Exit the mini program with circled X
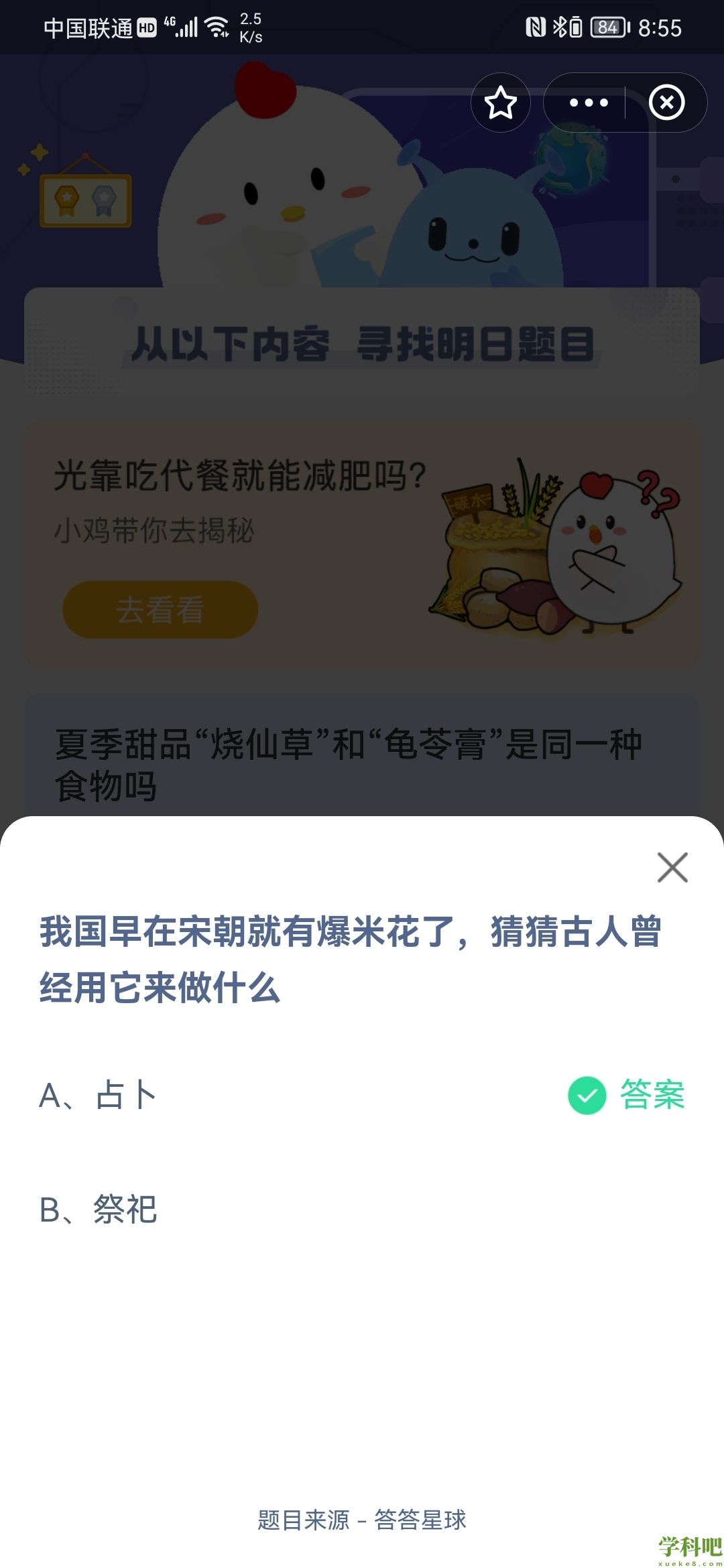The width and height of the screenshot is (724, 1568). pyautogui.click(x=666, y=103)
